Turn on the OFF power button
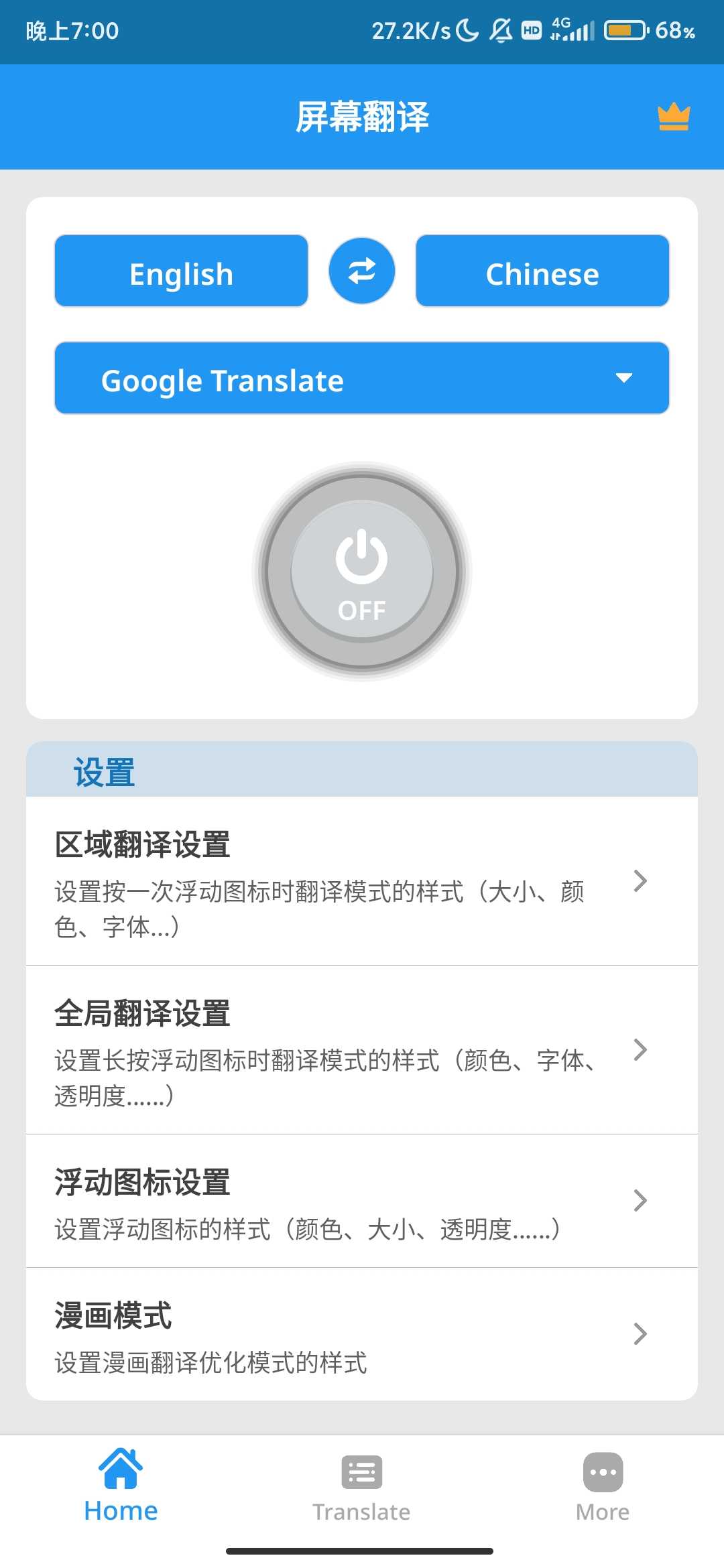Screen dimensions: 724x1568 [x=362, y=572]
